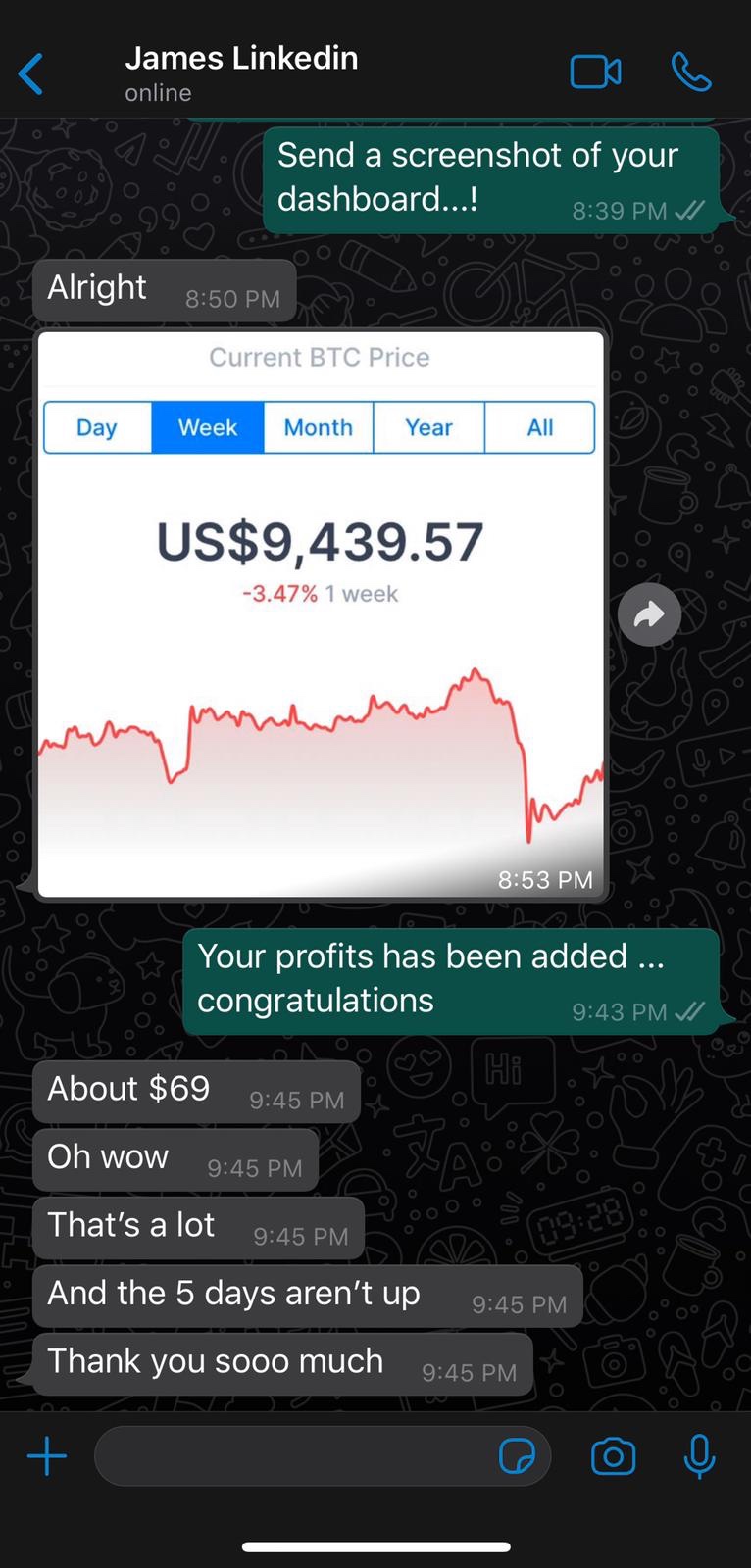Tap the message input field
Image resolution: width=751 pixels, height=1568 pixels.
(x=294, y=1456)
